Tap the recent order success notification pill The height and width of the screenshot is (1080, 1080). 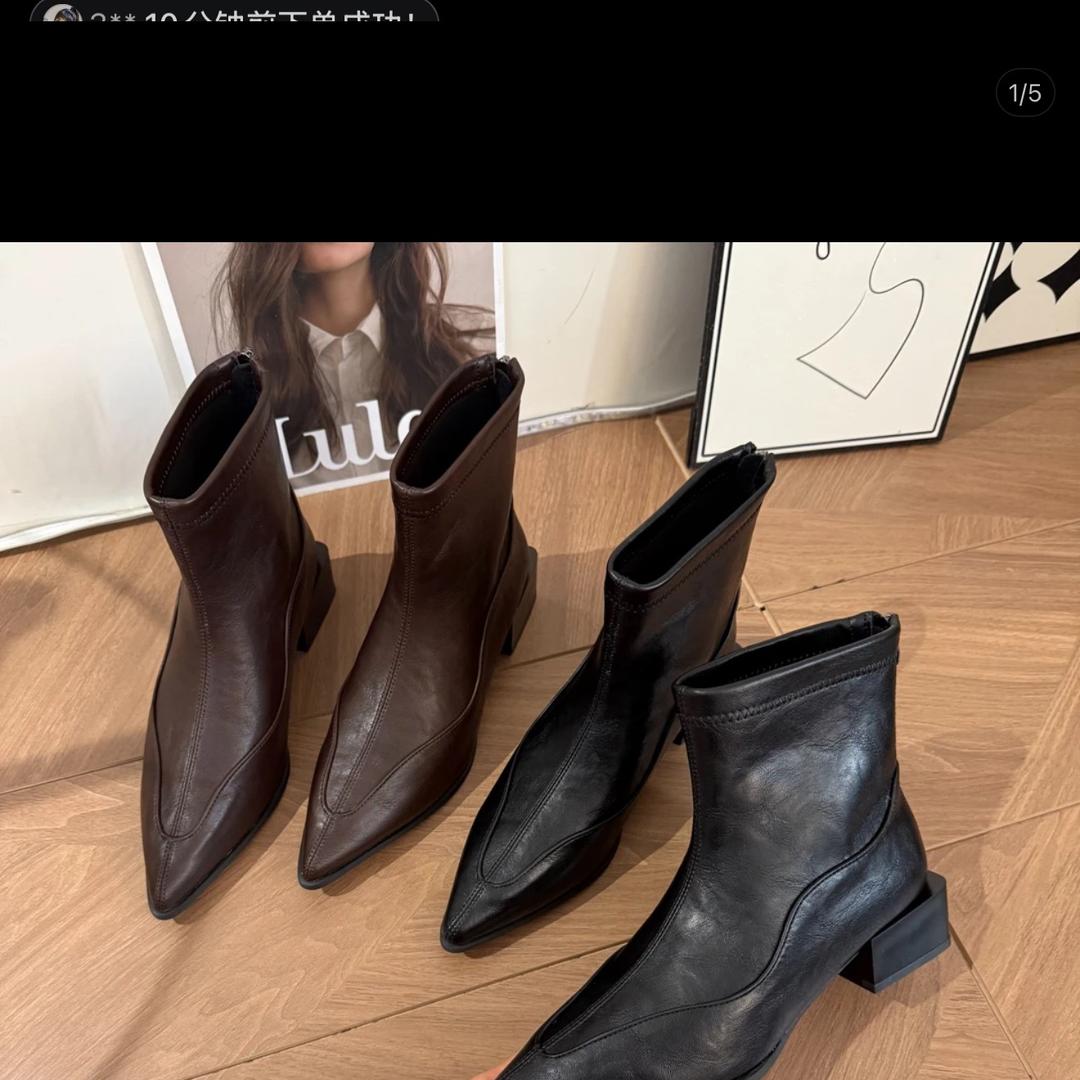(236, 14)
